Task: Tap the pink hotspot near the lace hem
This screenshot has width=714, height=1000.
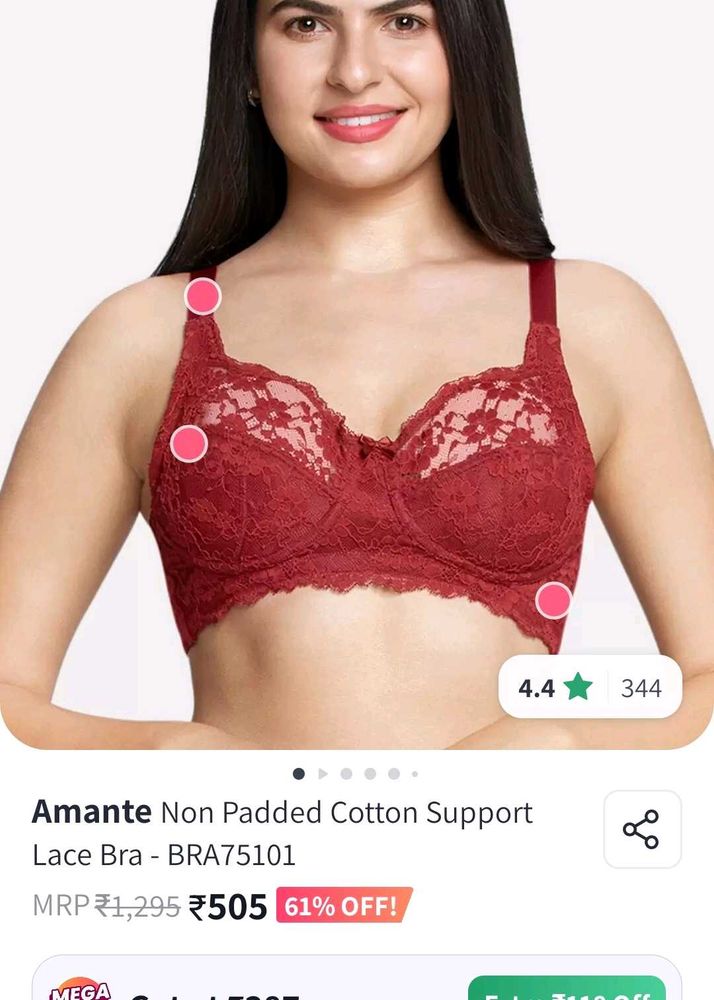Action: (x=553, y=600)
